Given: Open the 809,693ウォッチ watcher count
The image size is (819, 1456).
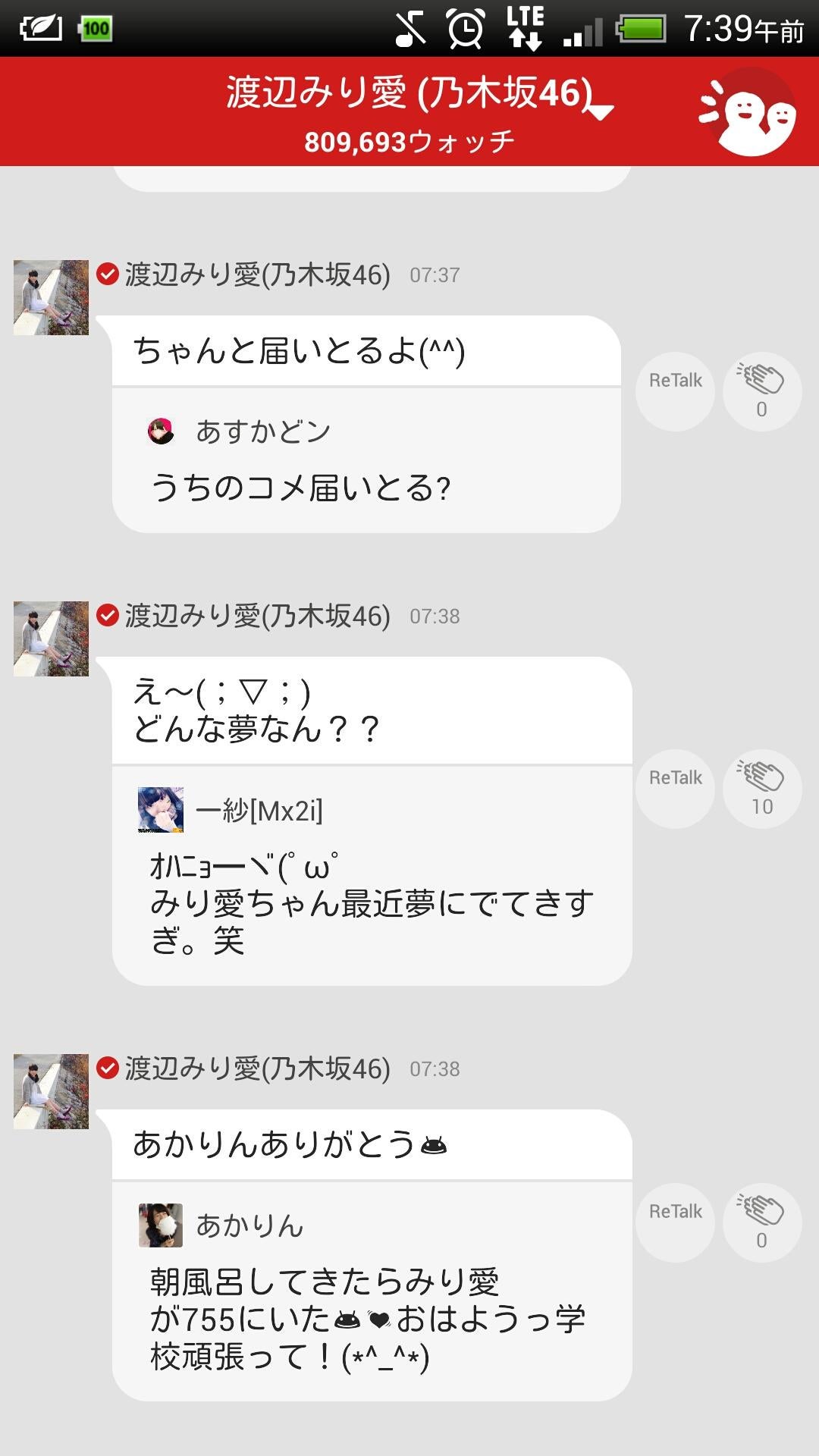Looking at the screenshot, I should (409, 139).
